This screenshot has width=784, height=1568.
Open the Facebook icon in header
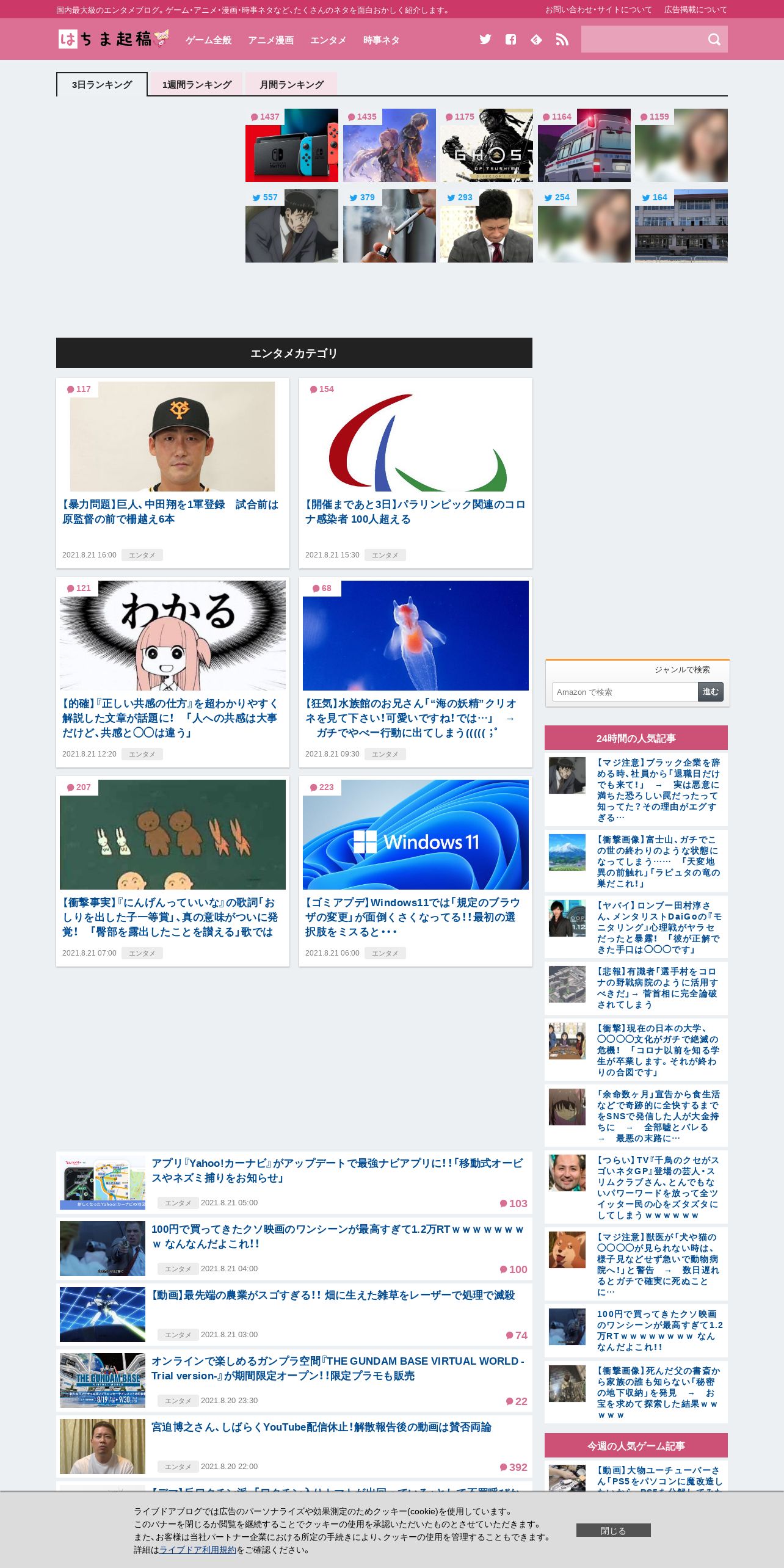tap(511, 40)
